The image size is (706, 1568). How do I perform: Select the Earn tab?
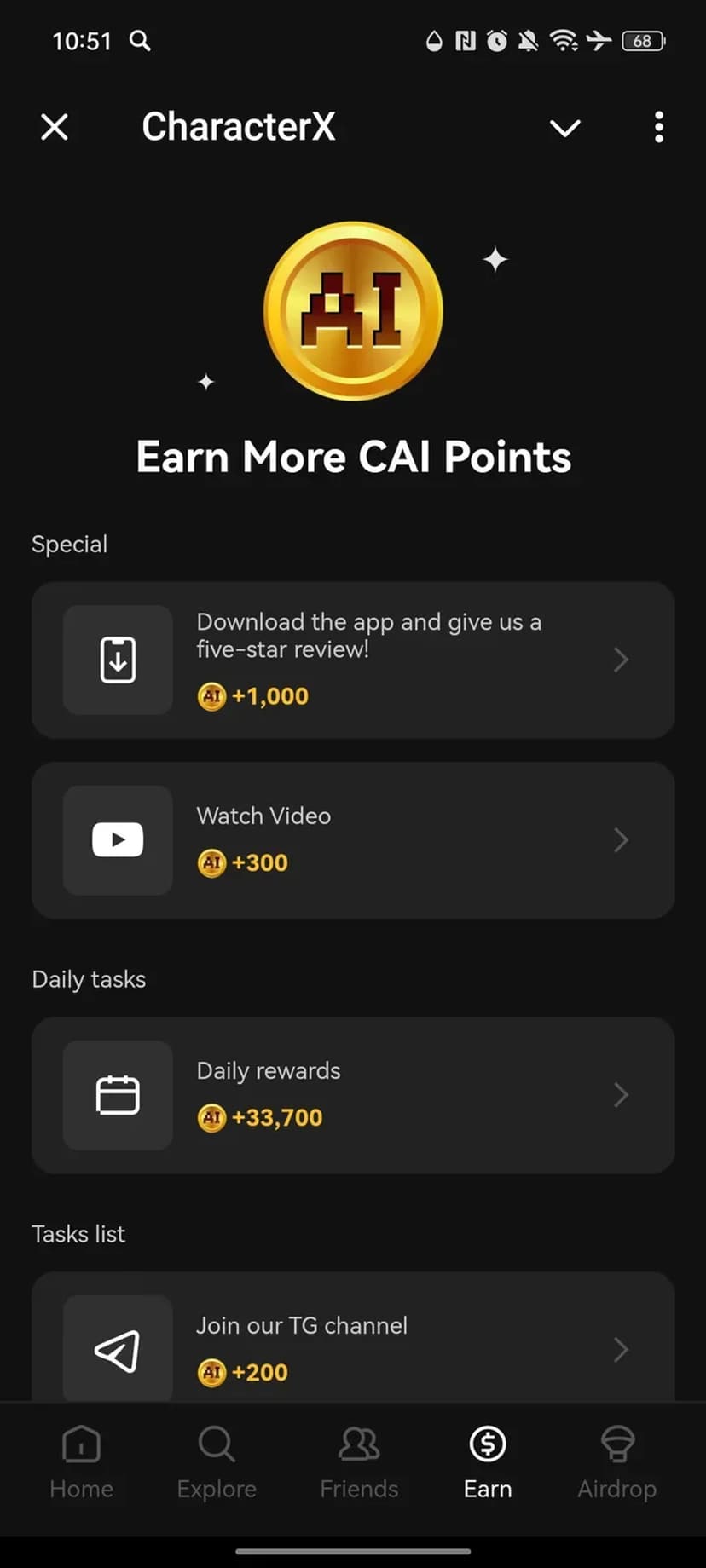pos(488,1462)
